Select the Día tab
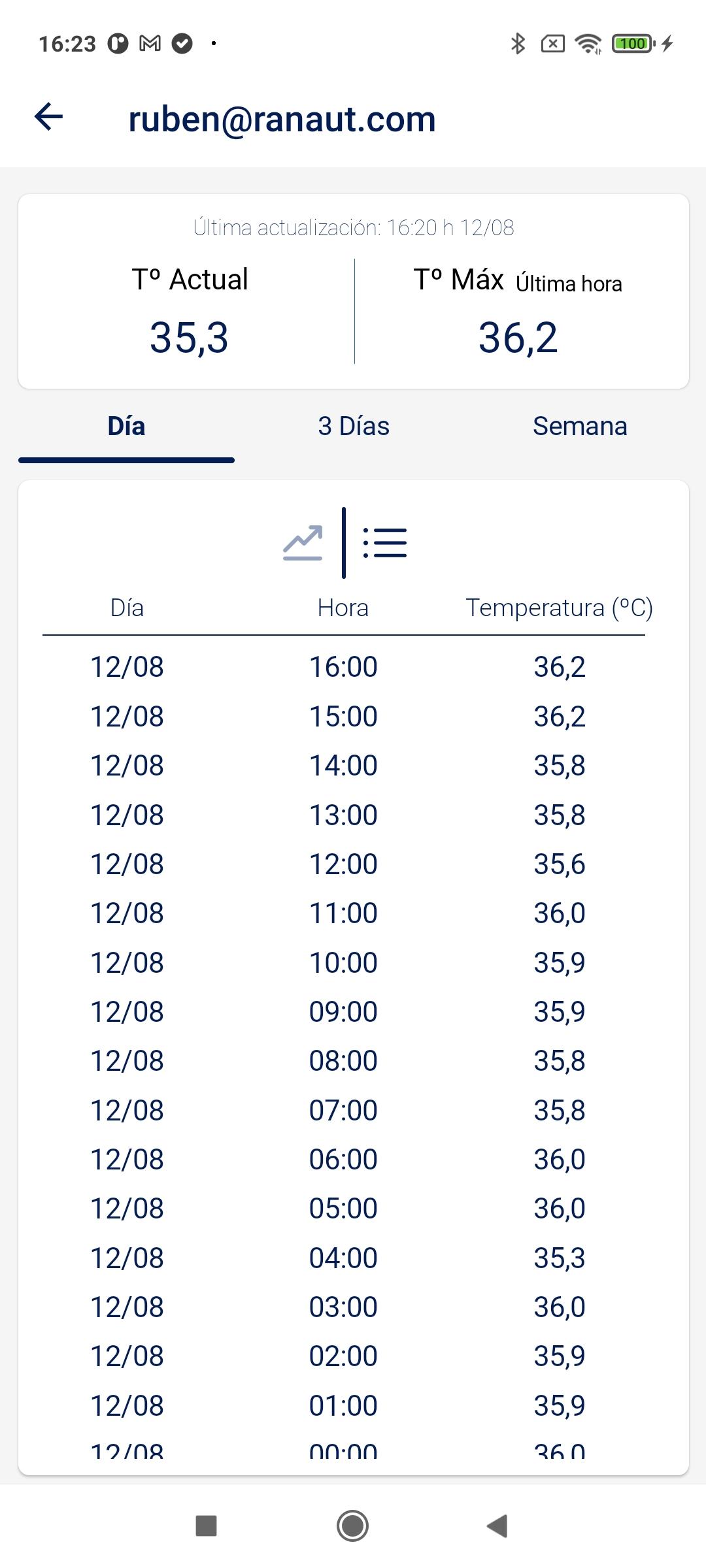Screen dimensions: 706x1568 pyautogui.click(x=126, y=427)
